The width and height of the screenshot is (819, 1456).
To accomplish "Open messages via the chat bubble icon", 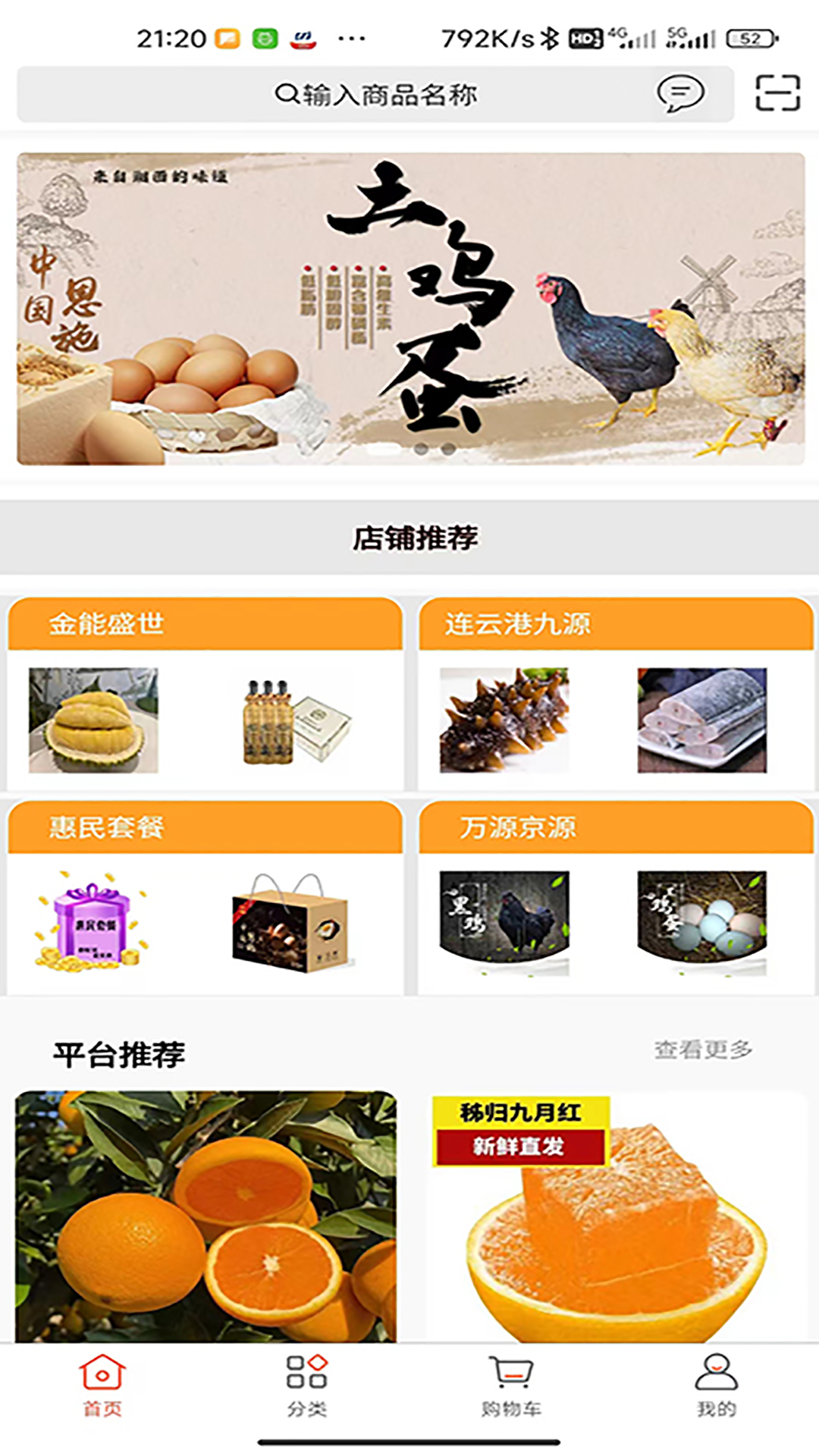I will (680, 93).
